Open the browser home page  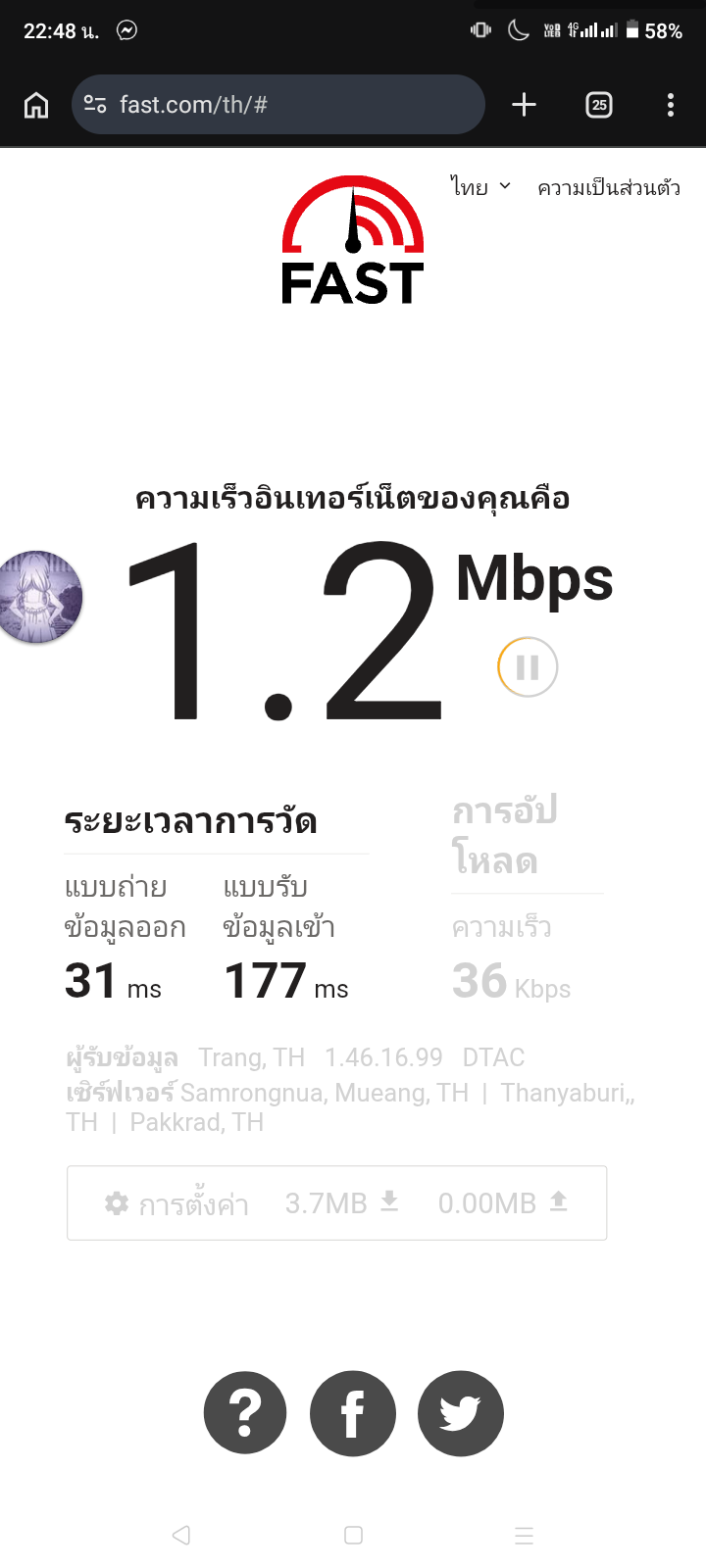(36, 105)
